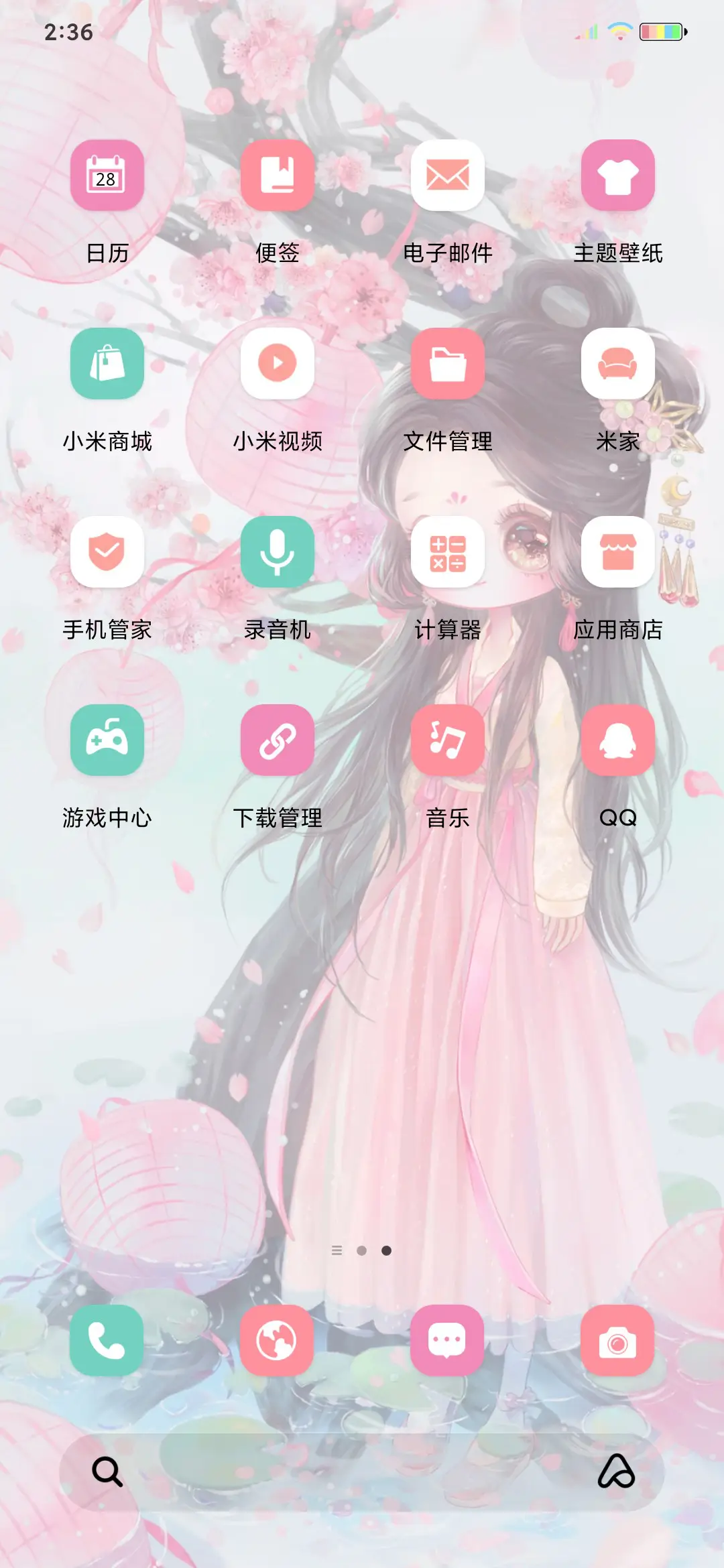
Task: Open the 便签 (Notes) app
Action: (278, 176)
